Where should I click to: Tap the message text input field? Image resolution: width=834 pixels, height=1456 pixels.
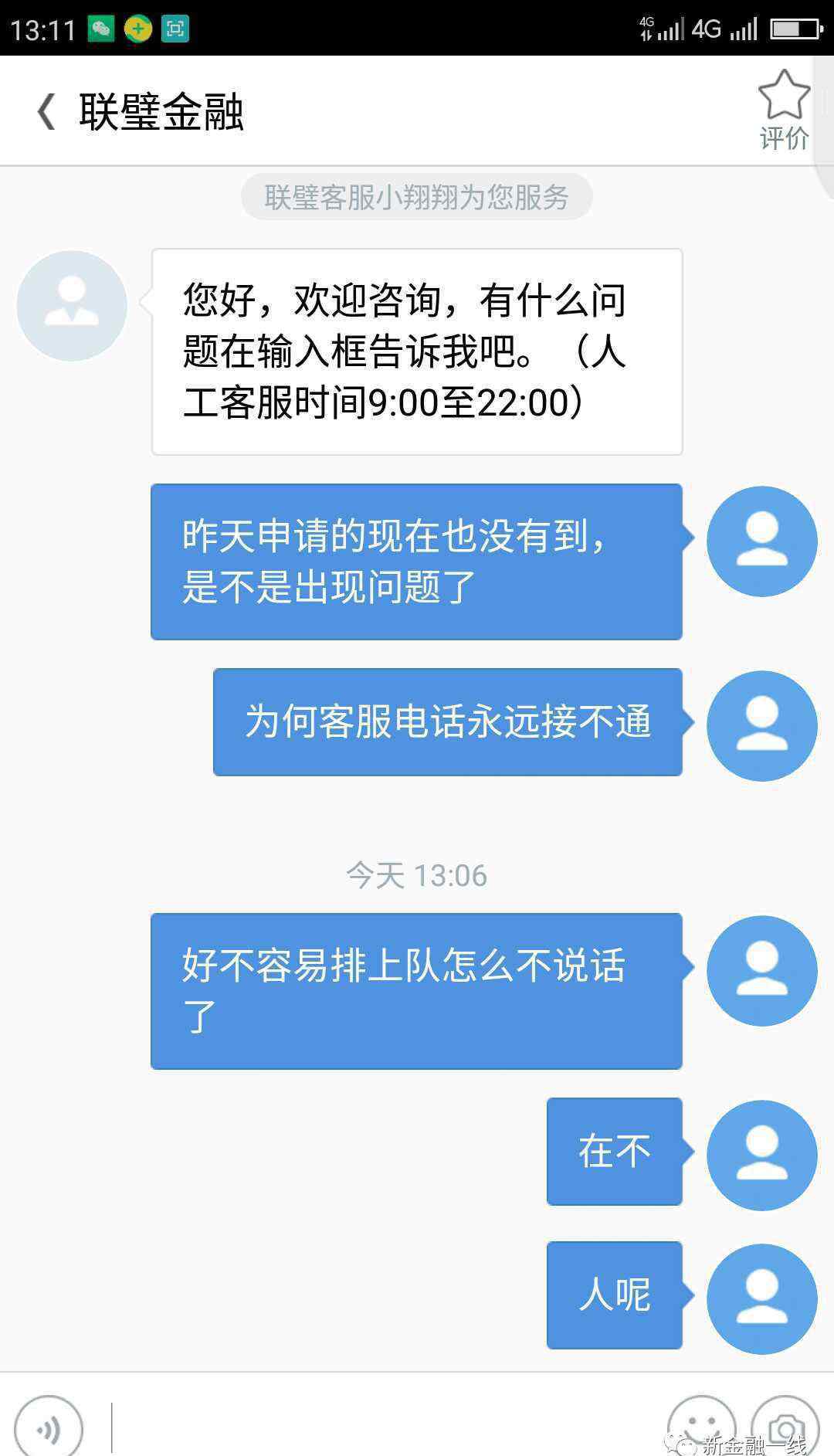pyautogui.click(x=386, y=1427)
